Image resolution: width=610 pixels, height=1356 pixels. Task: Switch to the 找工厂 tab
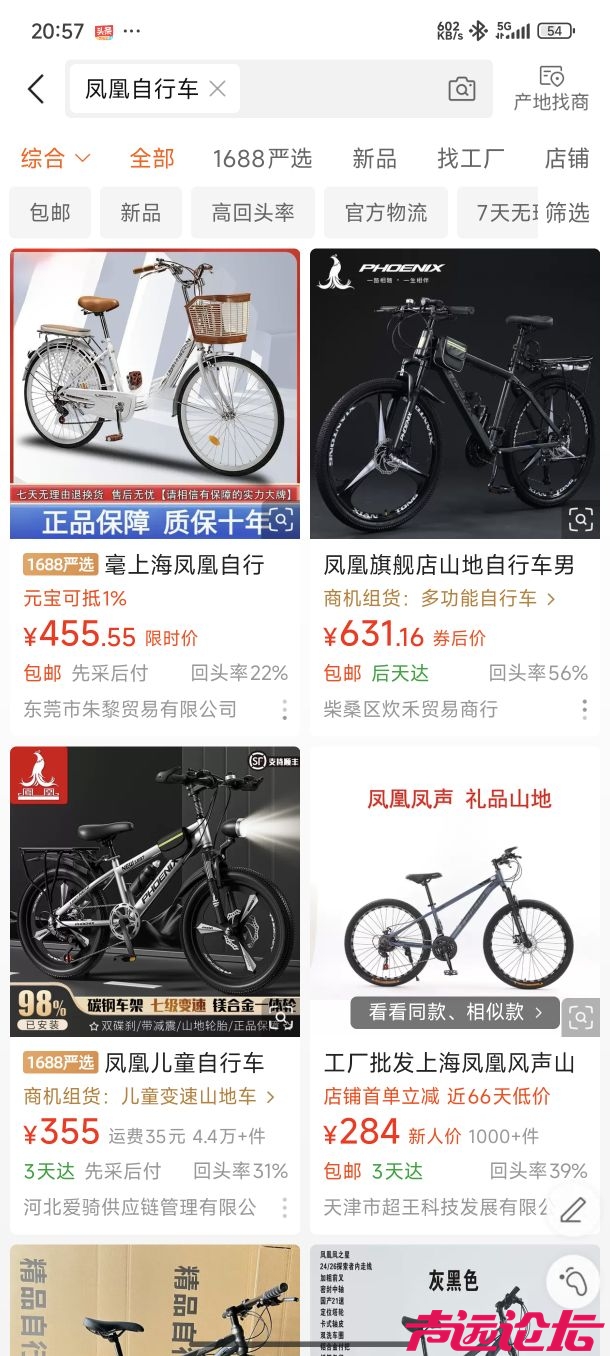click(470, 158)
